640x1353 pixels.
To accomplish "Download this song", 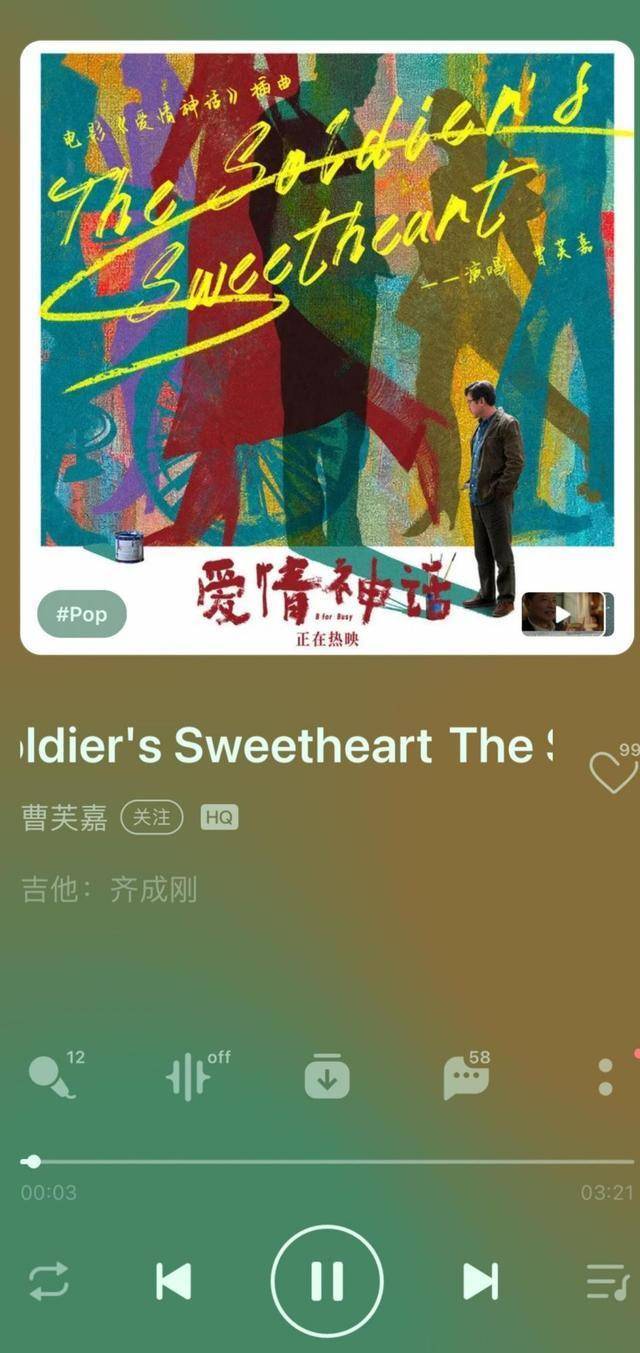I will pos(327,1078).
